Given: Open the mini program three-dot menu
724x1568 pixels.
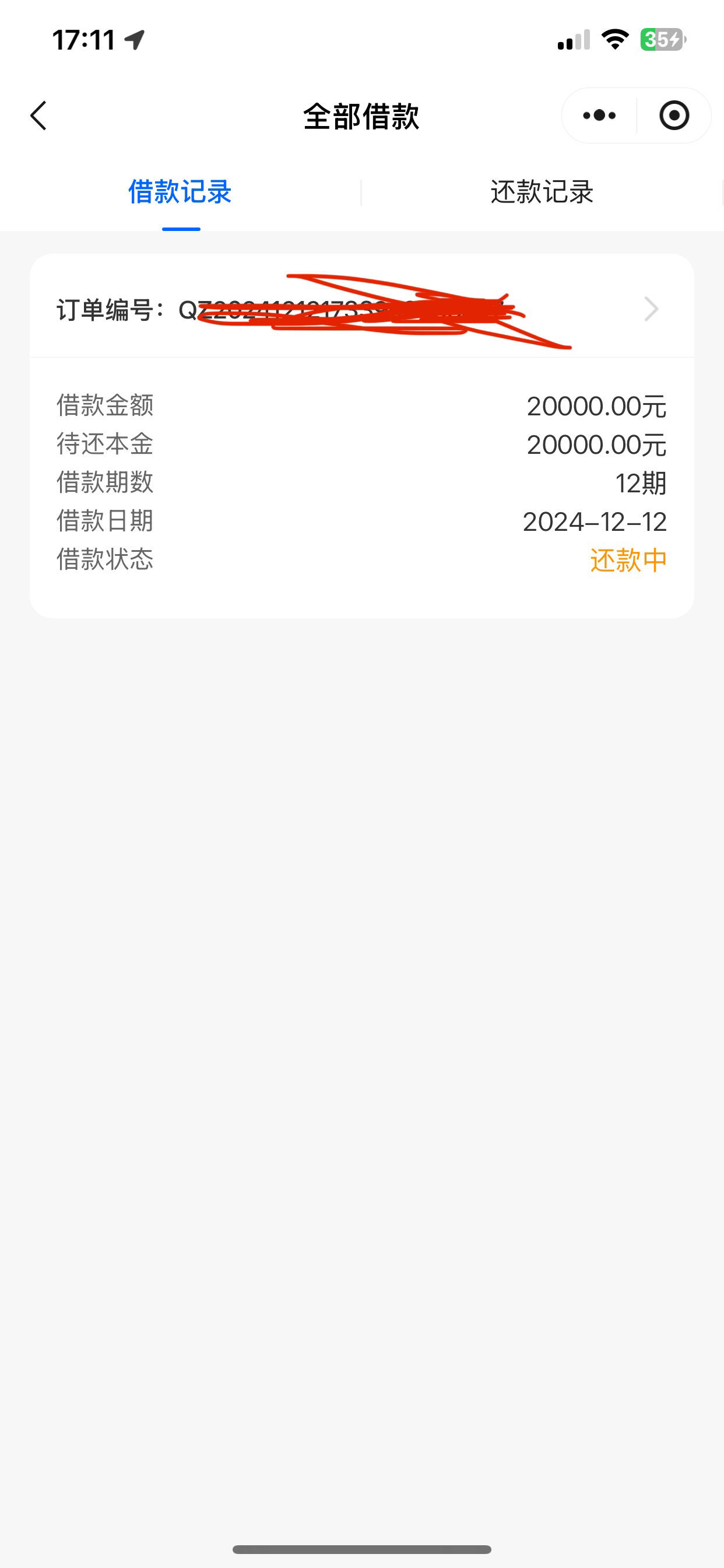Looking at the screenshot, I should (x=599, y=115).
